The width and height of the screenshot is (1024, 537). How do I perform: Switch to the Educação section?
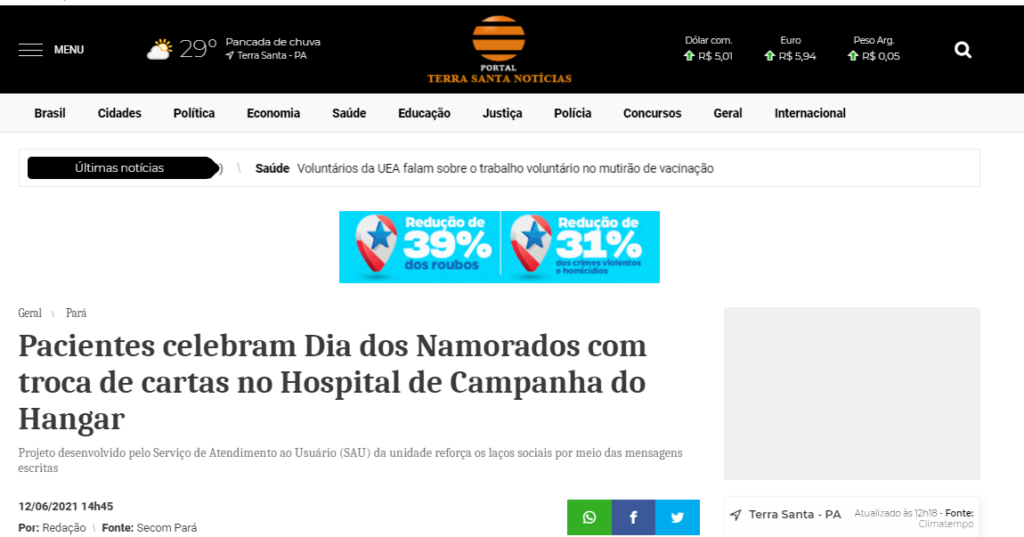(424, 113)
